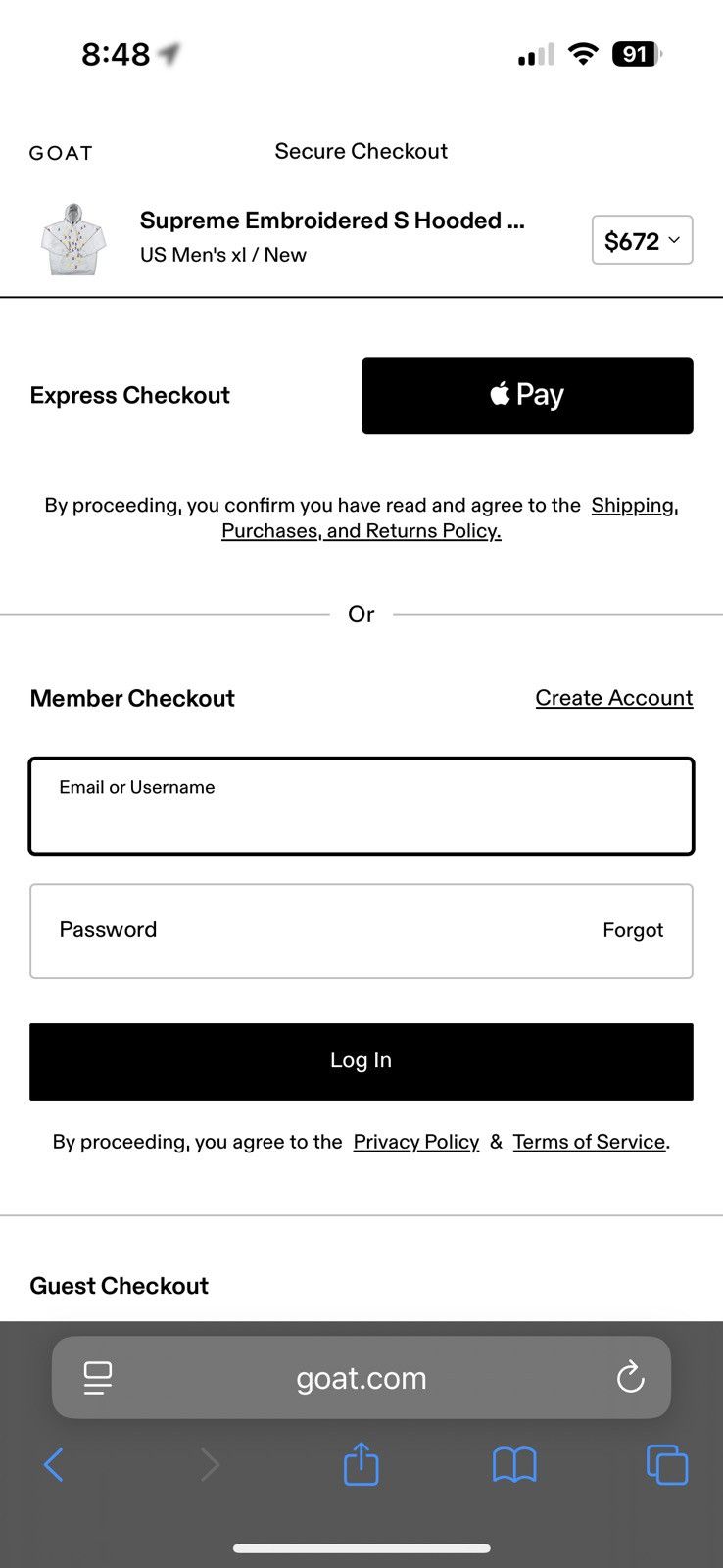
Task: Show all open Safari tabs
Action: pyautogui.click(x=667, y=1465)
